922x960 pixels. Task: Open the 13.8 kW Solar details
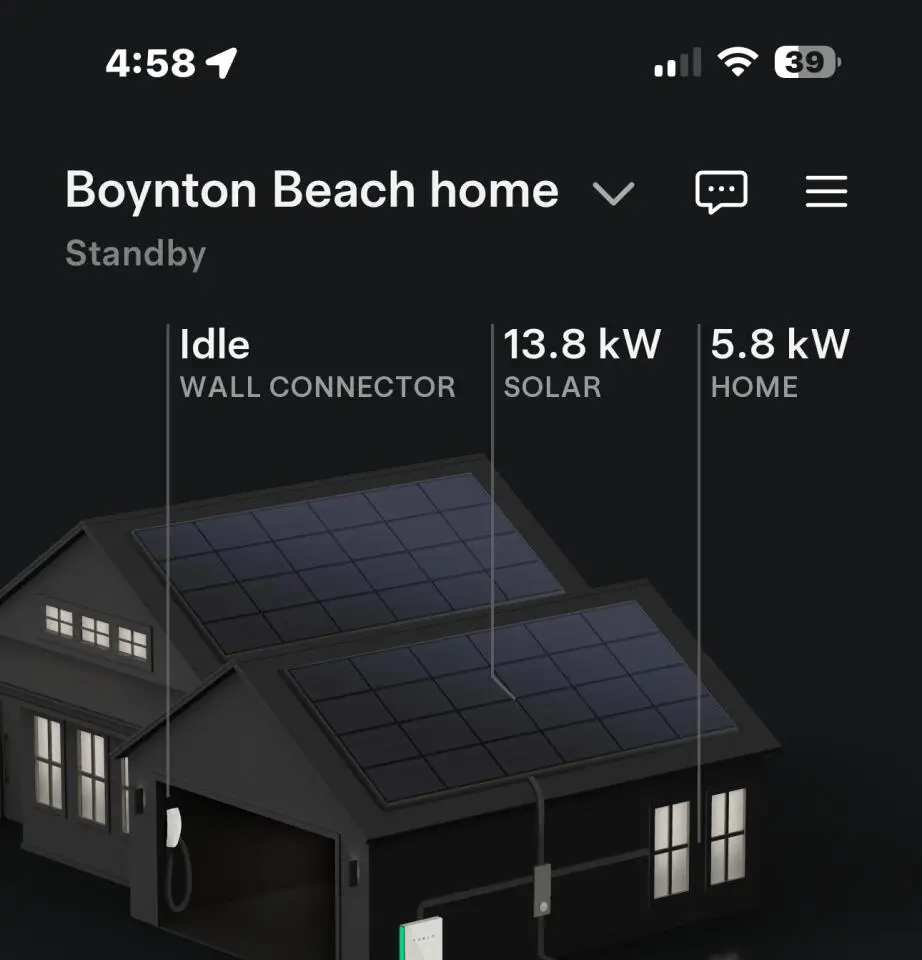[581, 364]
